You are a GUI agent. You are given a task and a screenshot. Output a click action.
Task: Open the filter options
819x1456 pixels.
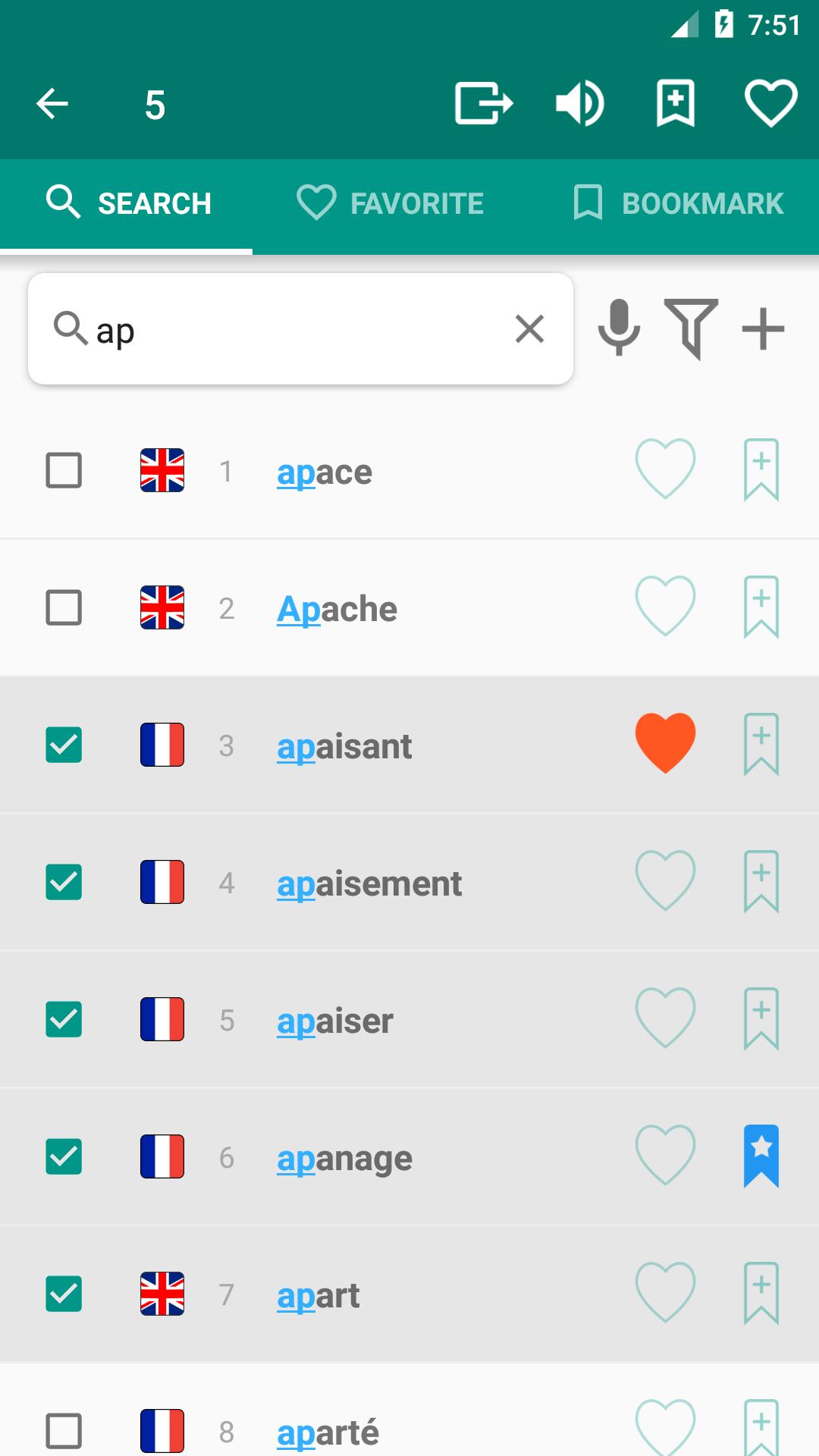690,328
